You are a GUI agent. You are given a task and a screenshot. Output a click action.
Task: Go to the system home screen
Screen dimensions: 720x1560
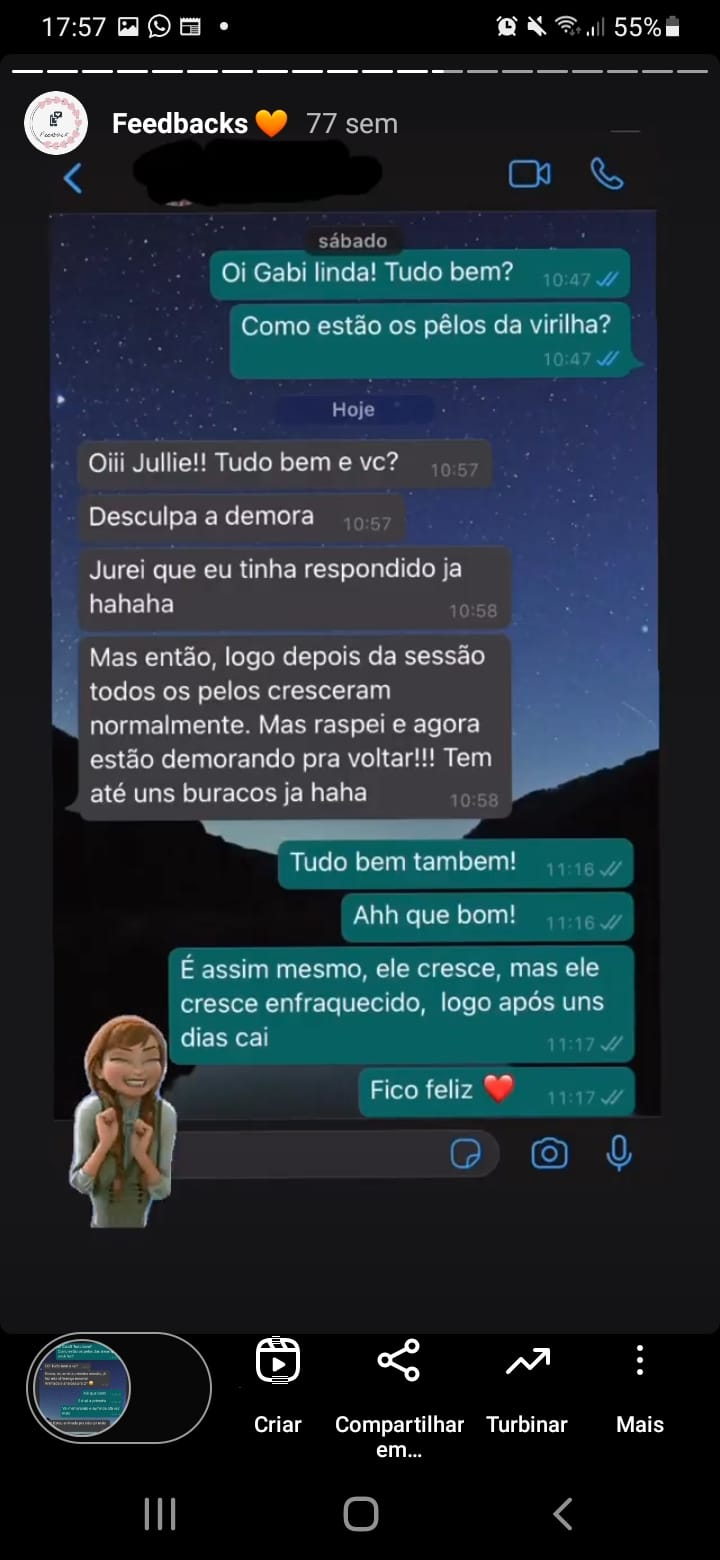click(x=360, y=1513)
